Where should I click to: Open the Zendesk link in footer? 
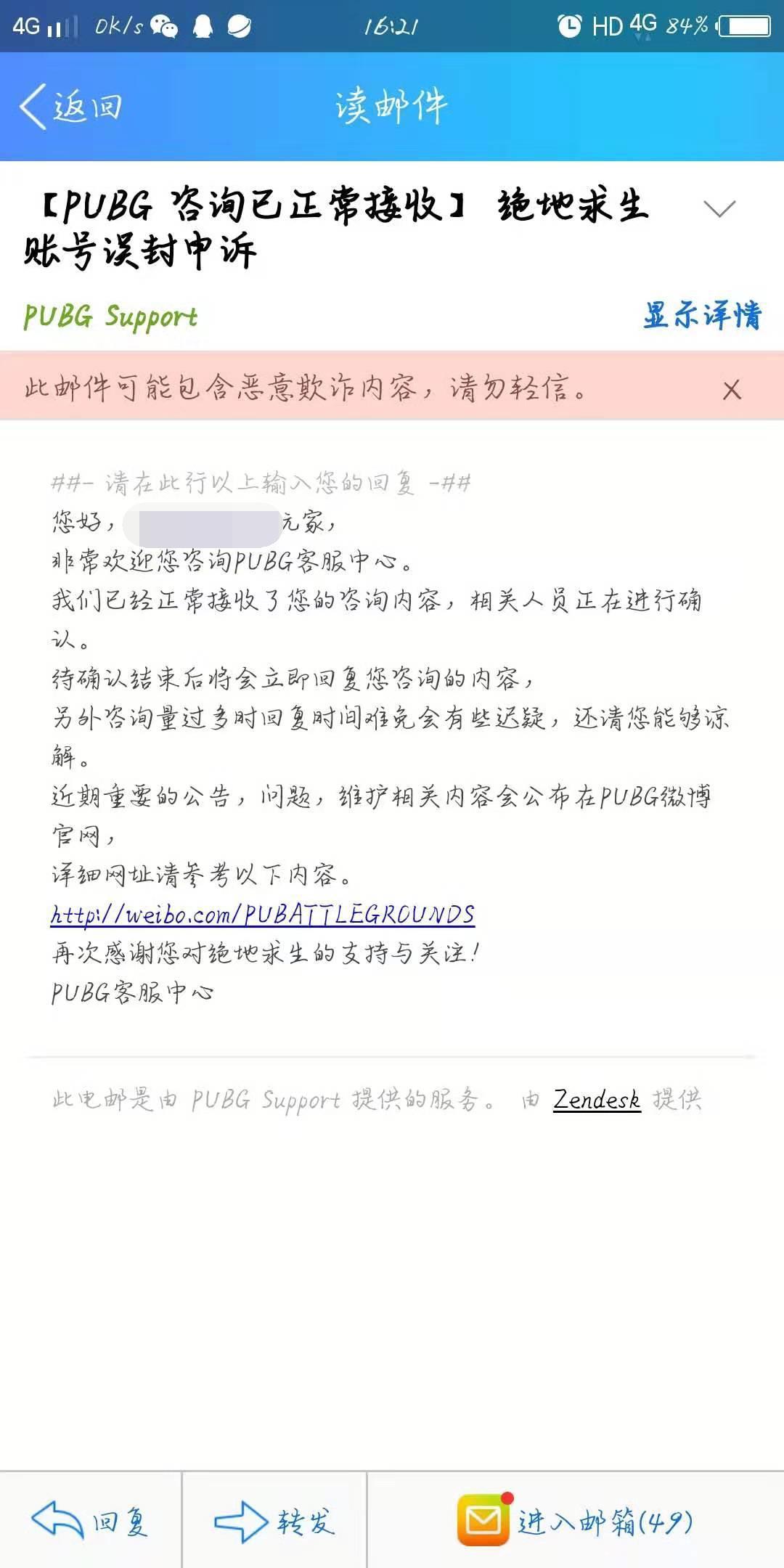pos(596,1100)
